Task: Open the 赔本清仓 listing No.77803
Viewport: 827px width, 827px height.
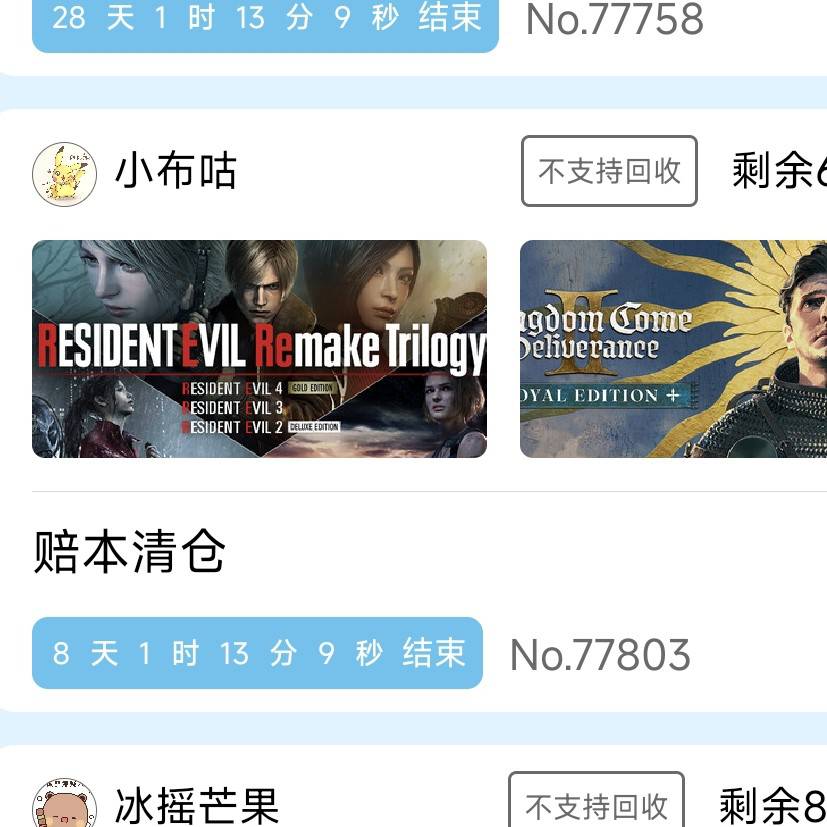Action: click(x=130, y=552)
